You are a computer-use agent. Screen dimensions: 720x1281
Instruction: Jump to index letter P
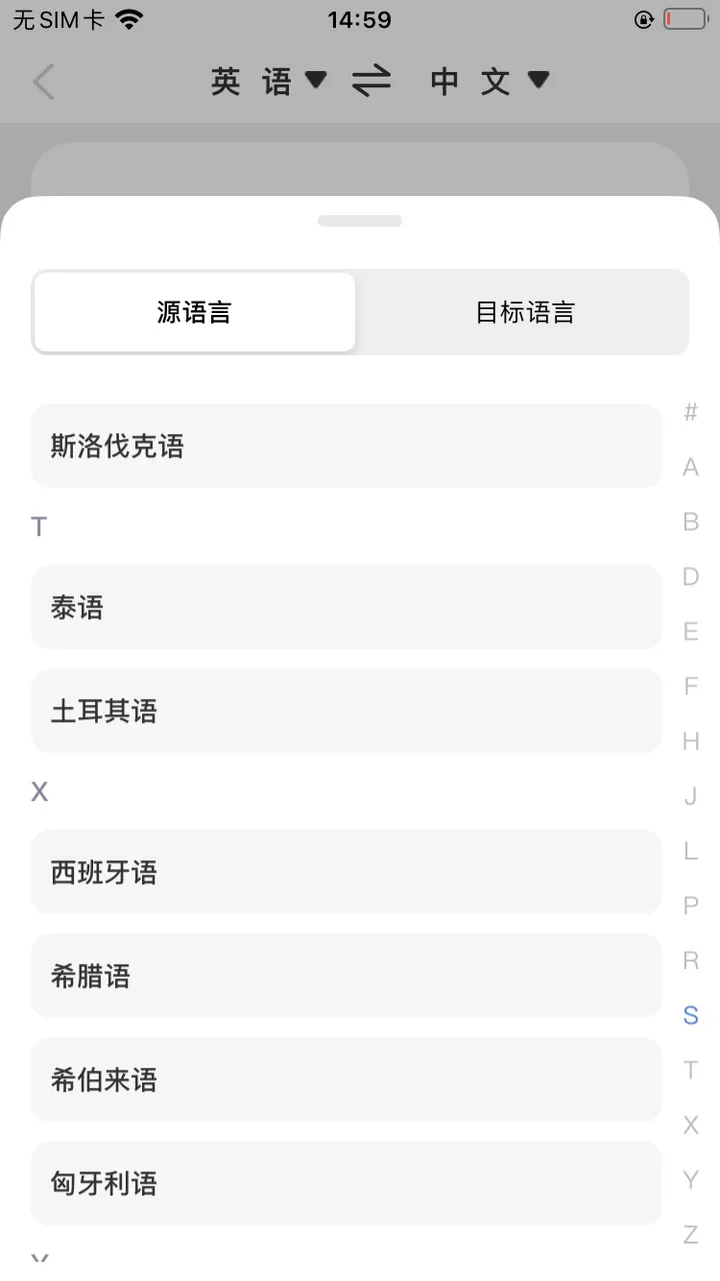point(690,906)
